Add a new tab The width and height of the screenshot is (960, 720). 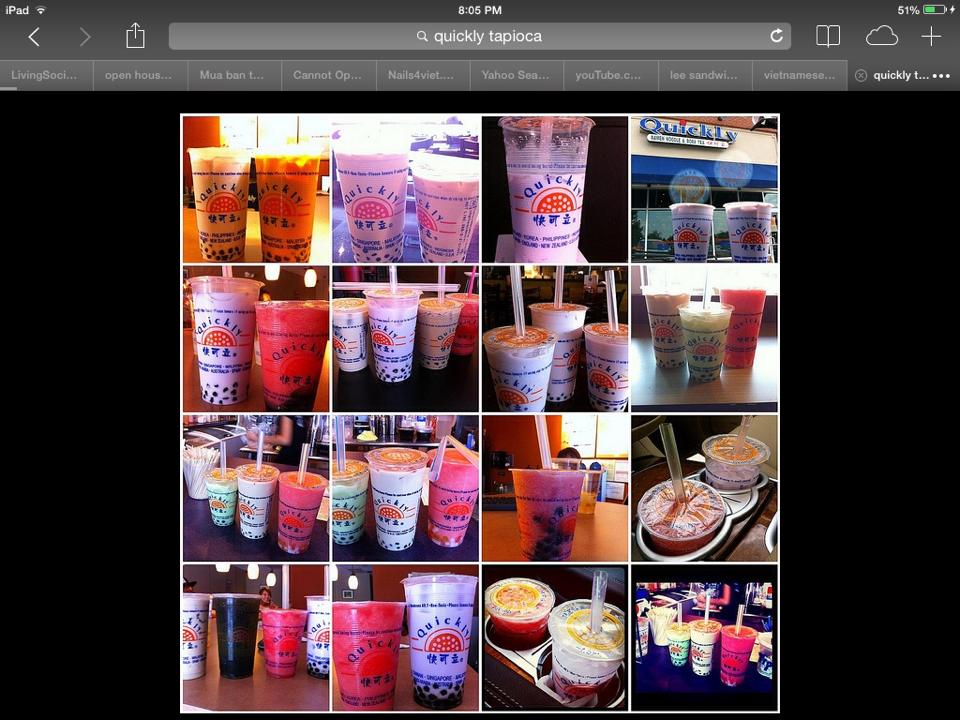[x=931, y=37]
